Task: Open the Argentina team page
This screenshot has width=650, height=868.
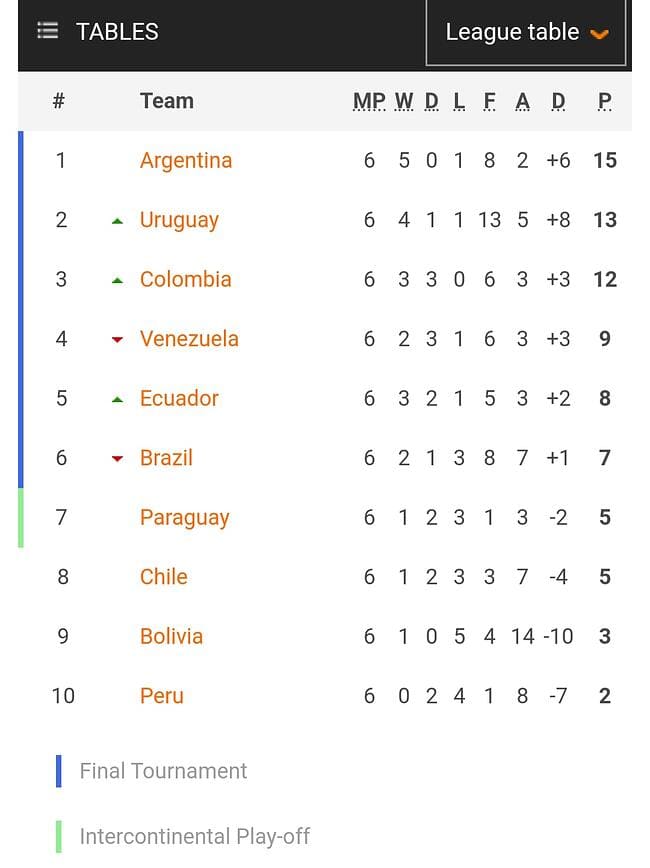Action: pyautogui.click(x=186, y=160)
